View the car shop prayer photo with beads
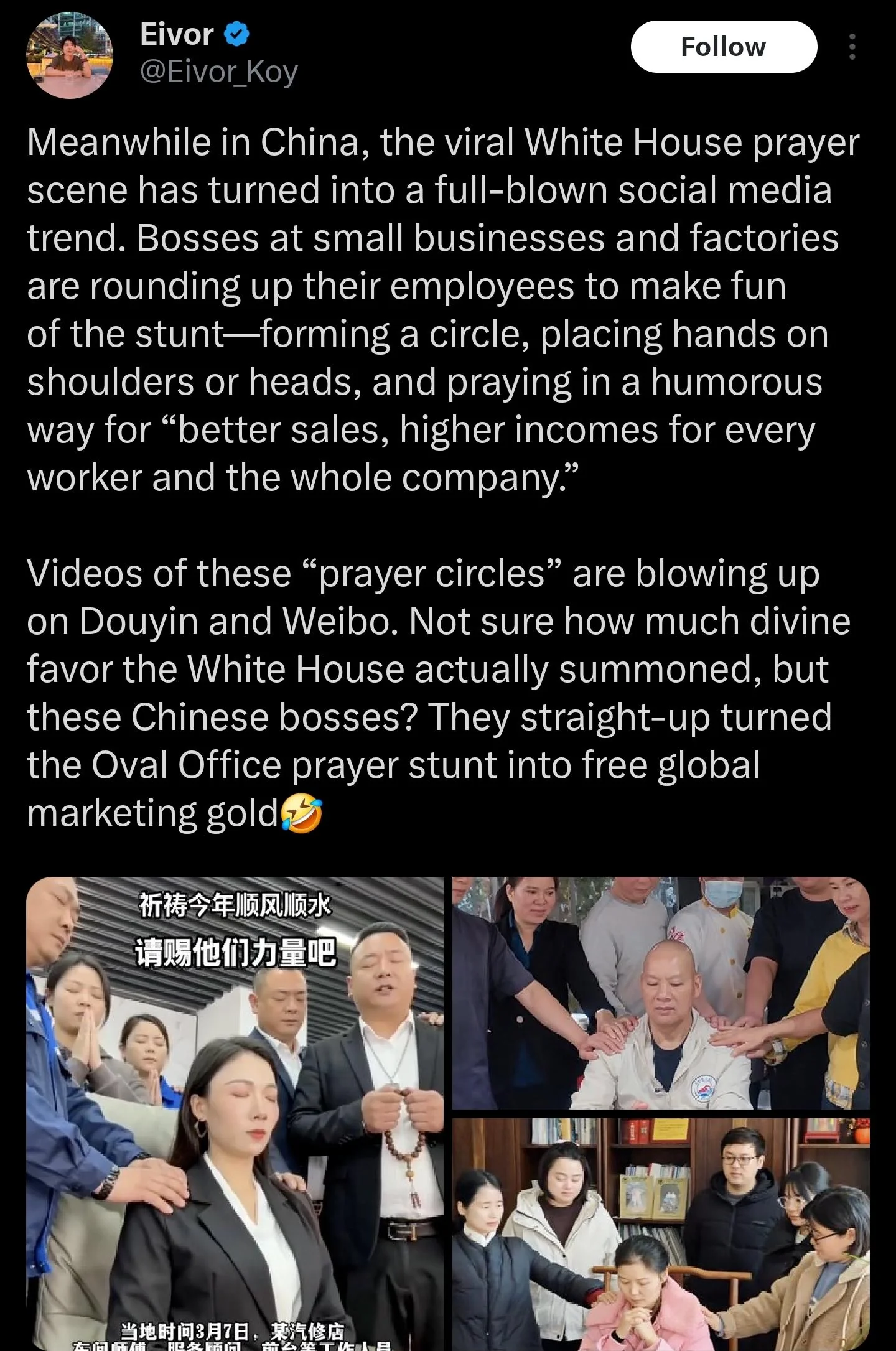This screenshot has height=1351, width=896. pos(235,1113)
